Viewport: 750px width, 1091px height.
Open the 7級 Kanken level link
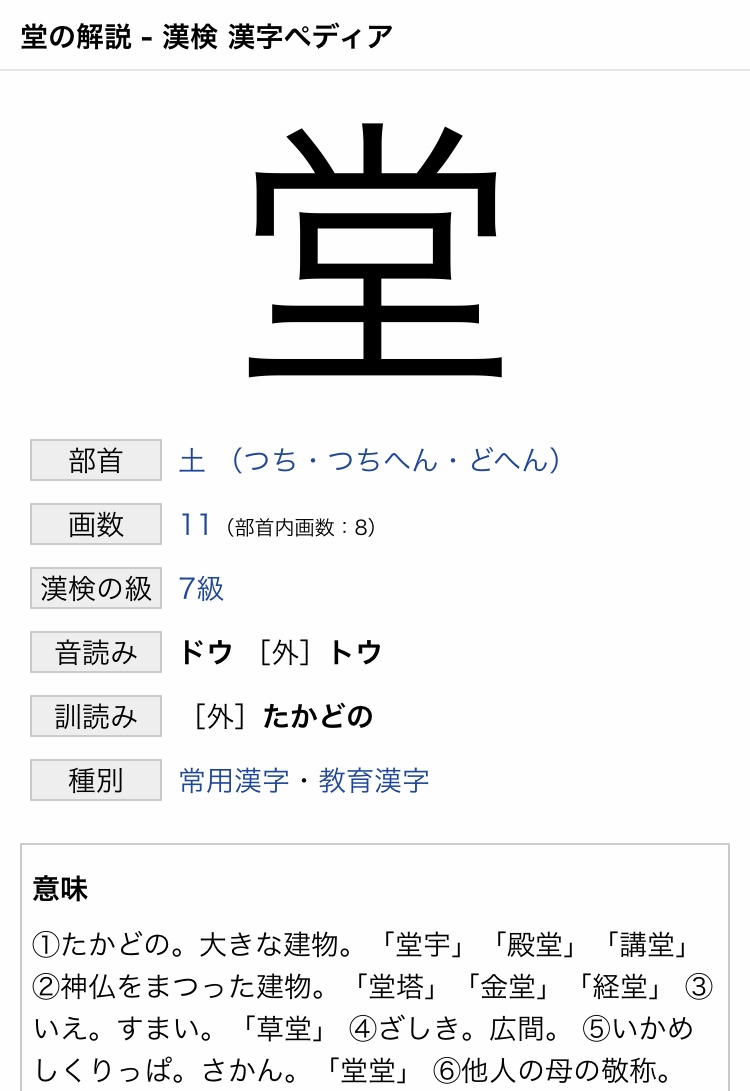(201, 589)
